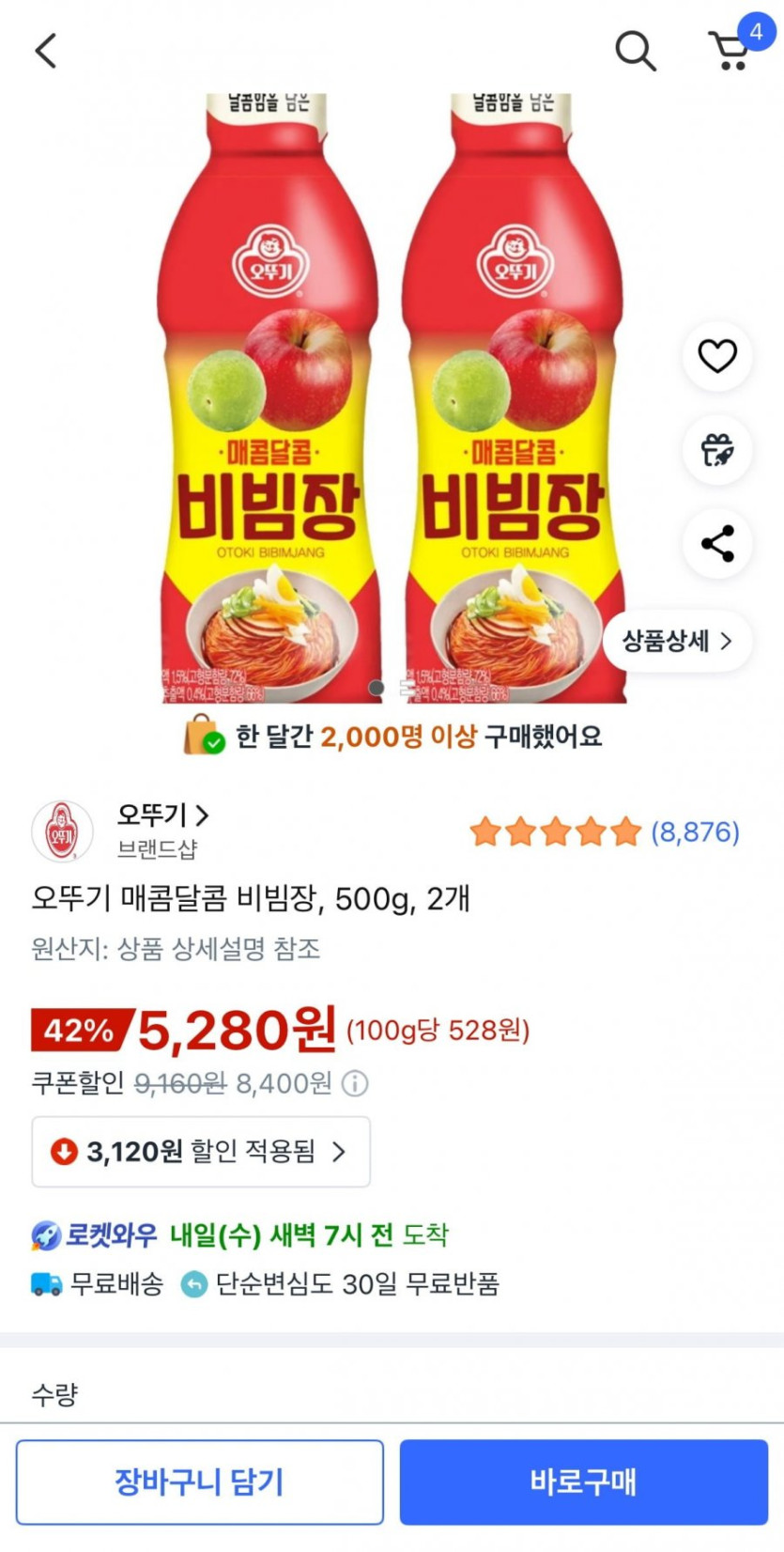Screen dimensions: 784x1552
Task: Tap 장바구니 담기 to add to cart
Action: (x=199, y=1482)
